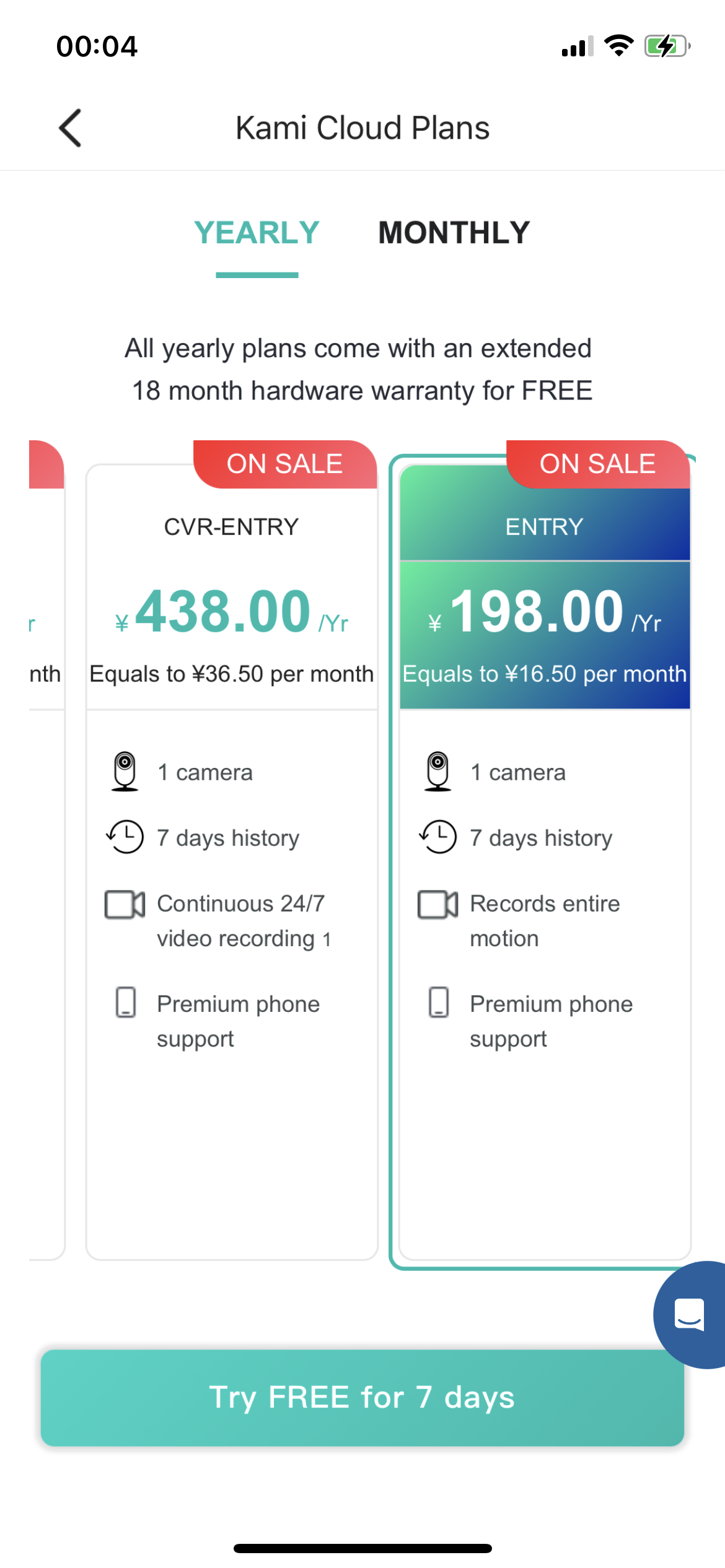Select the YEARLY tab
725x1568 pixels.
pyautogui.click(x=257, y=233)
